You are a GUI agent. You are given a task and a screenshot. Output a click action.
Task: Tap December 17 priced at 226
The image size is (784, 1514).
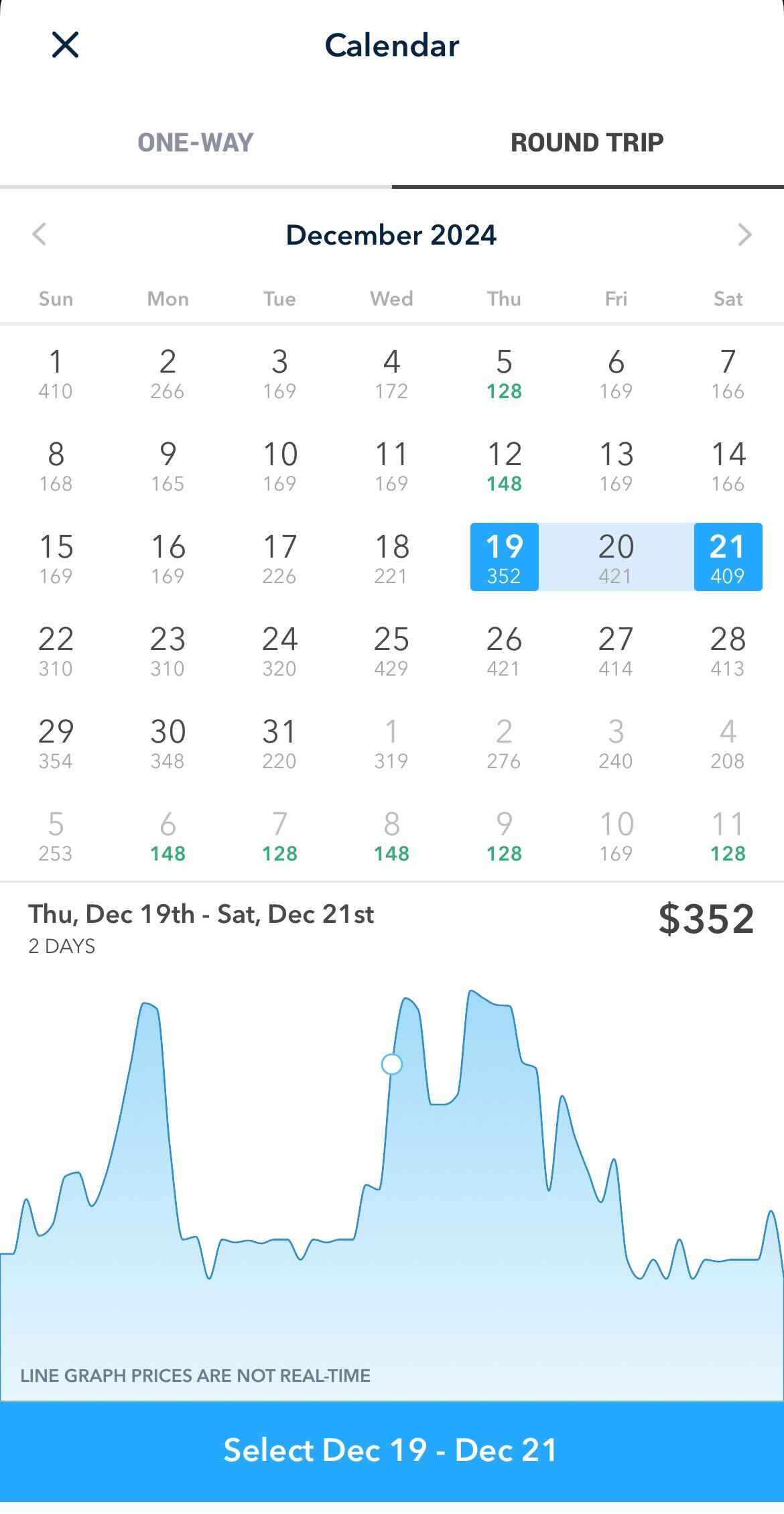pos(279,558)
